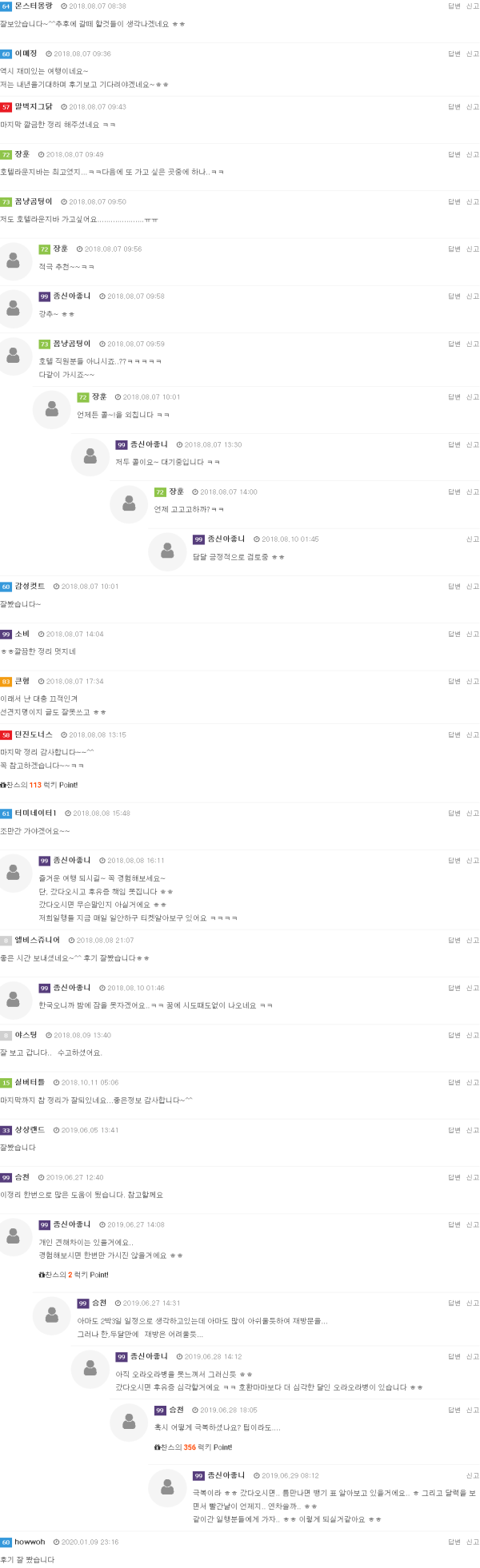Reply to 큰형's comment

(454, 682)
